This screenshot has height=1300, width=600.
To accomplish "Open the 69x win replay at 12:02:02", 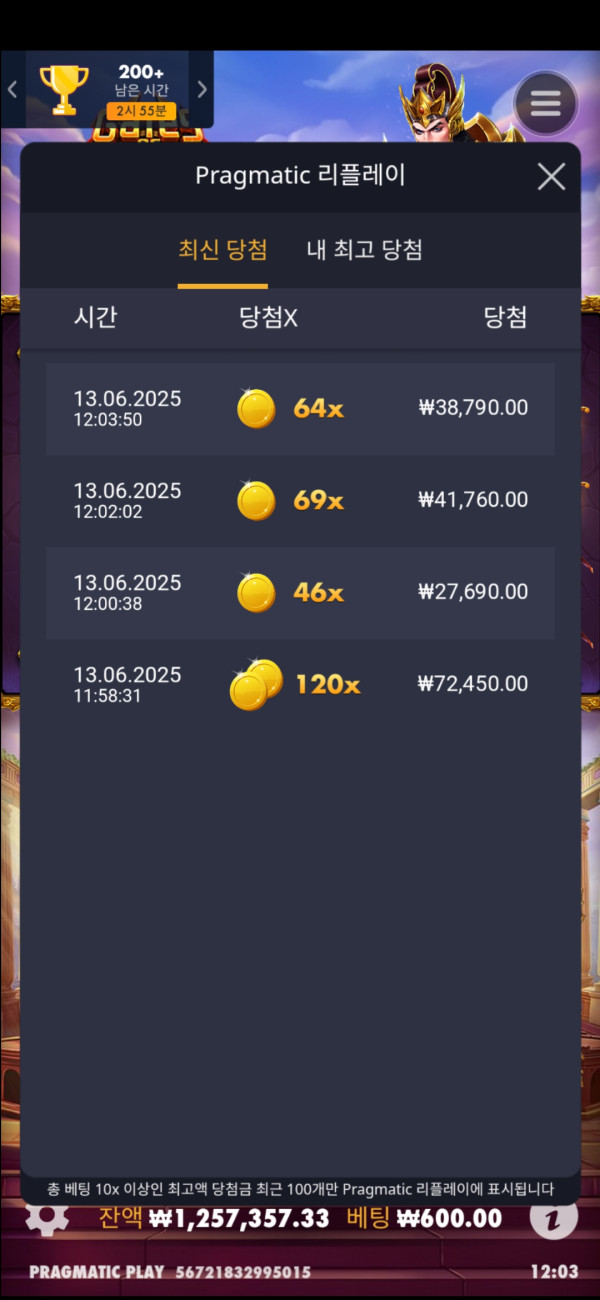I will point(300,500).
